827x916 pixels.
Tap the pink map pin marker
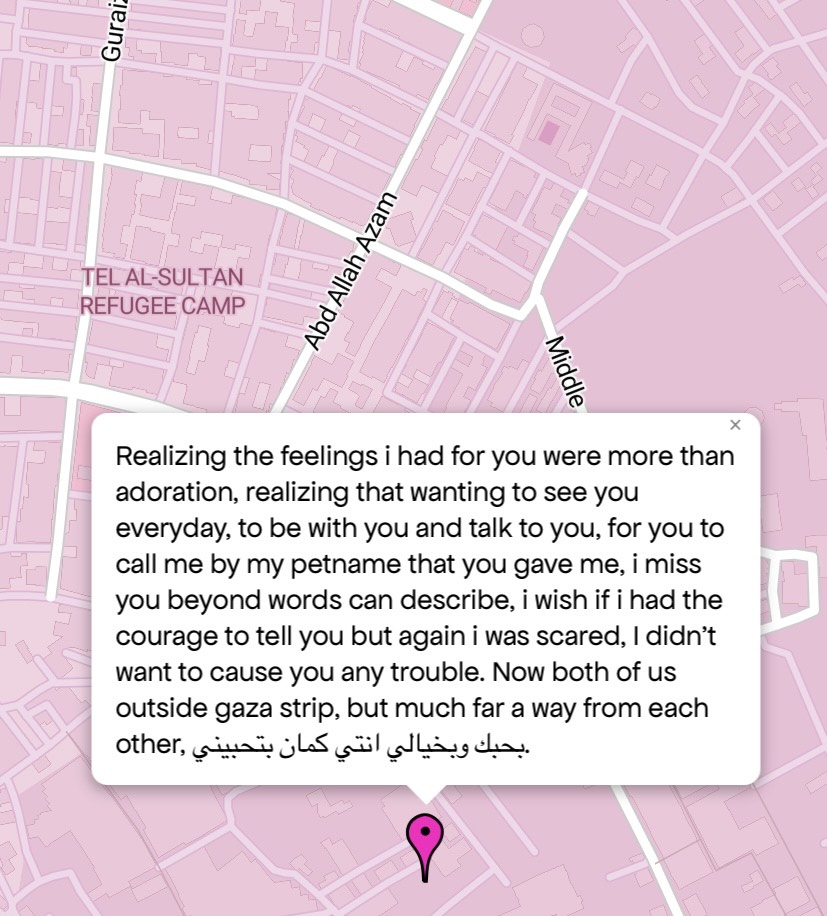(x=425, y=840)
